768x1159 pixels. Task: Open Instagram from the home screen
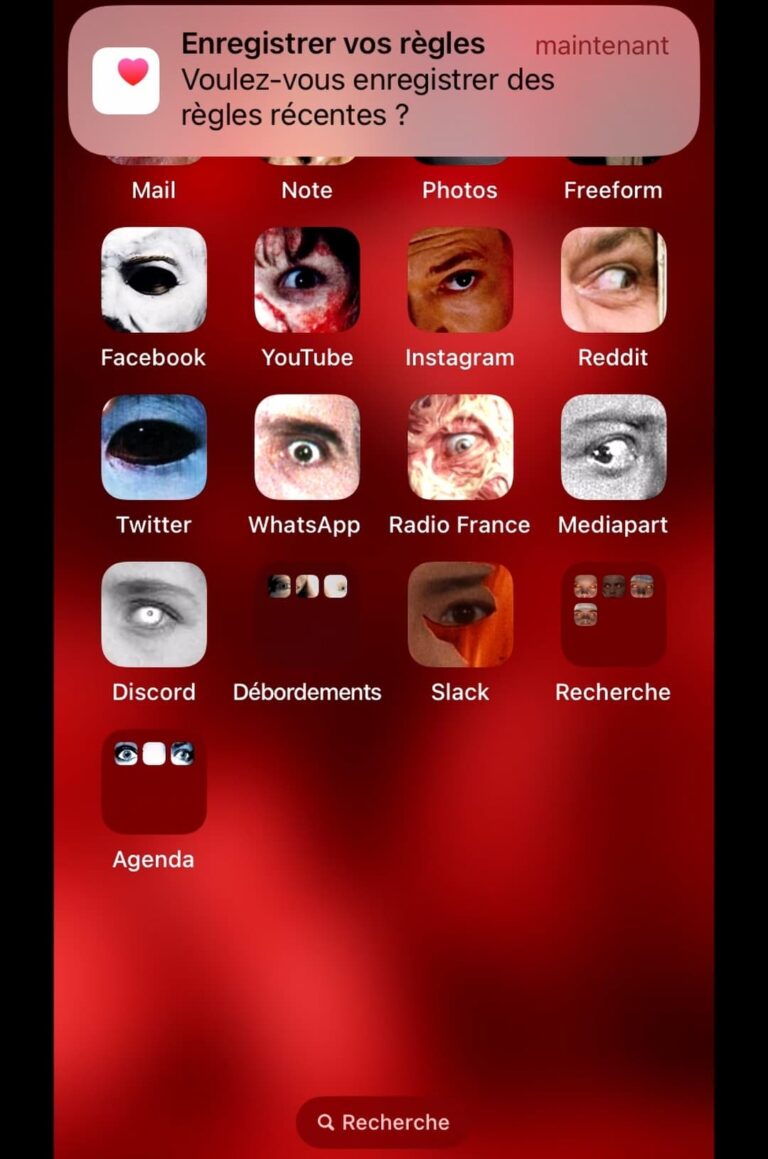460,280
